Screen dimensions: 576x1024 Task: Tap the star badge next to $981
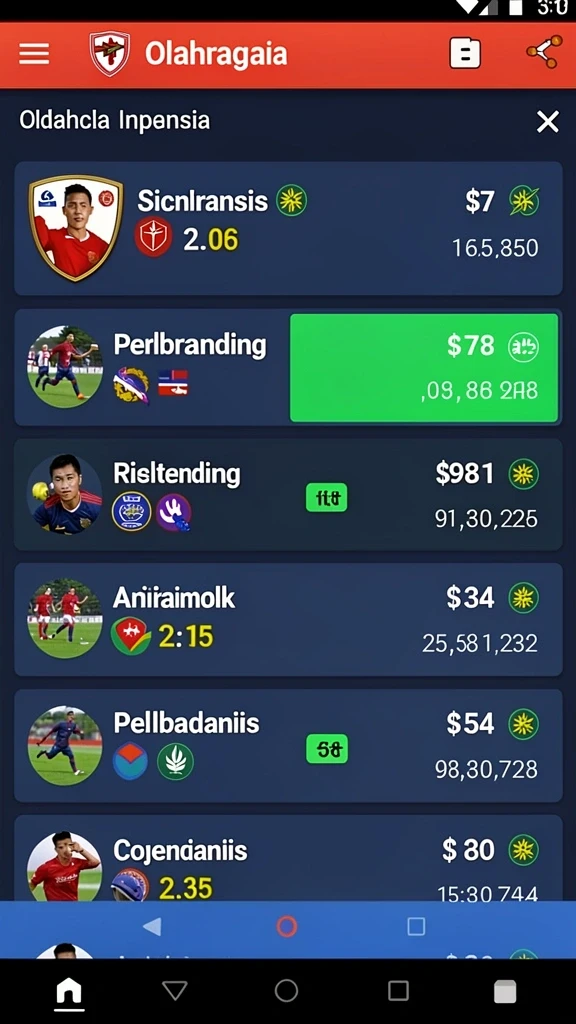click(524, 474)
